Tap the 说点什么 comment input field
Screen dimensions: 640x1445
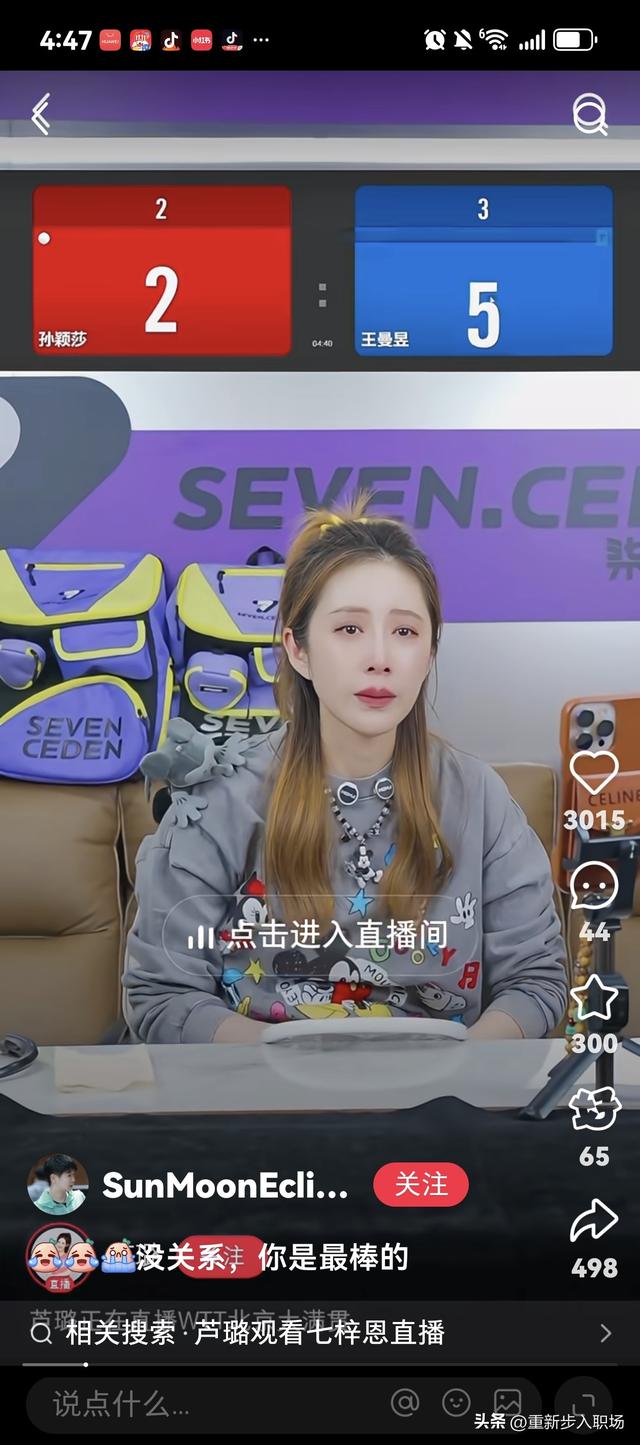coord(200,1403)
